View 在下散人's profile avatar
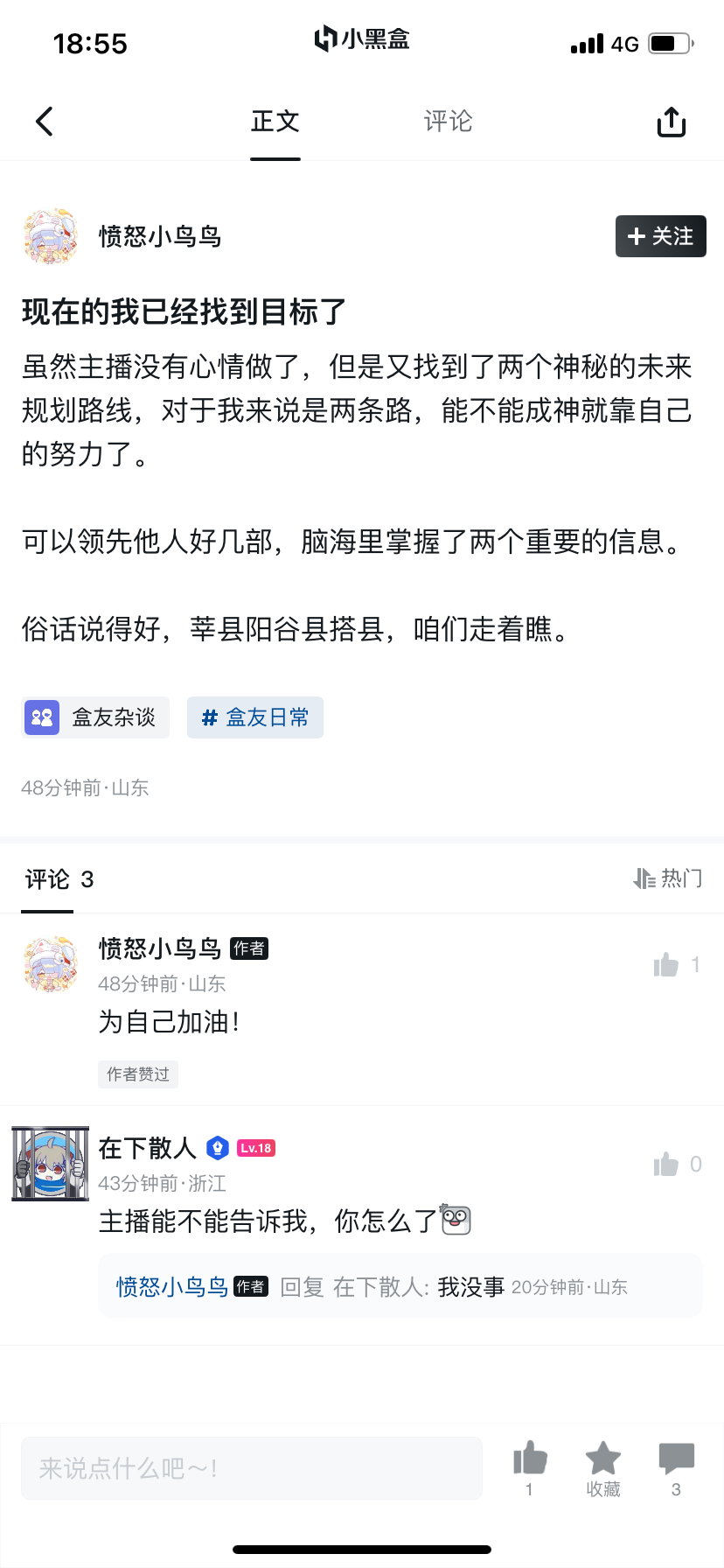This screenshot has height=1568, width=724. click(x=51, y=1163)
